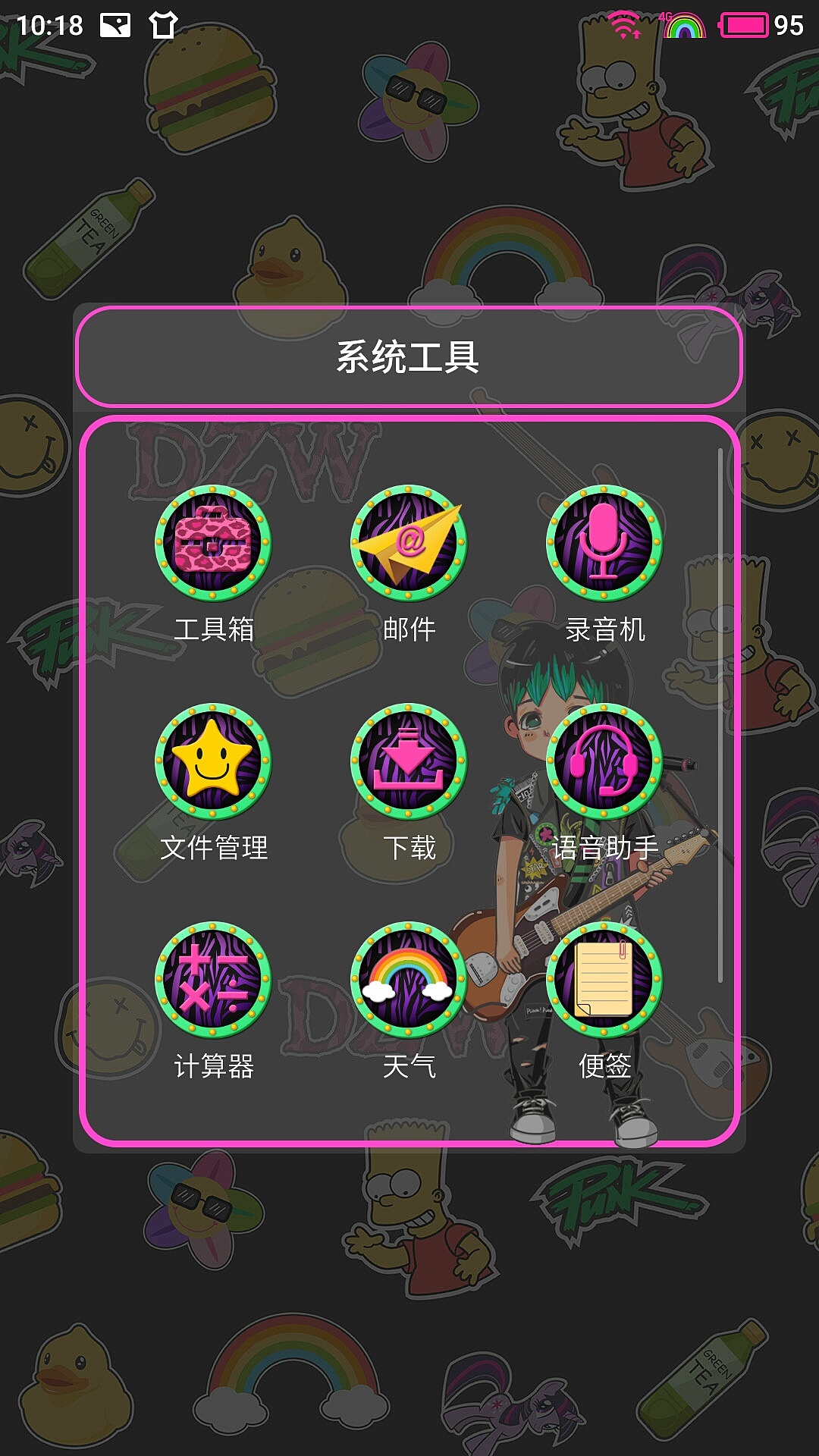The image size is (819, 1456).
Task: Open the 工具箱 toolbox app
Action: [x=213, y=544]
